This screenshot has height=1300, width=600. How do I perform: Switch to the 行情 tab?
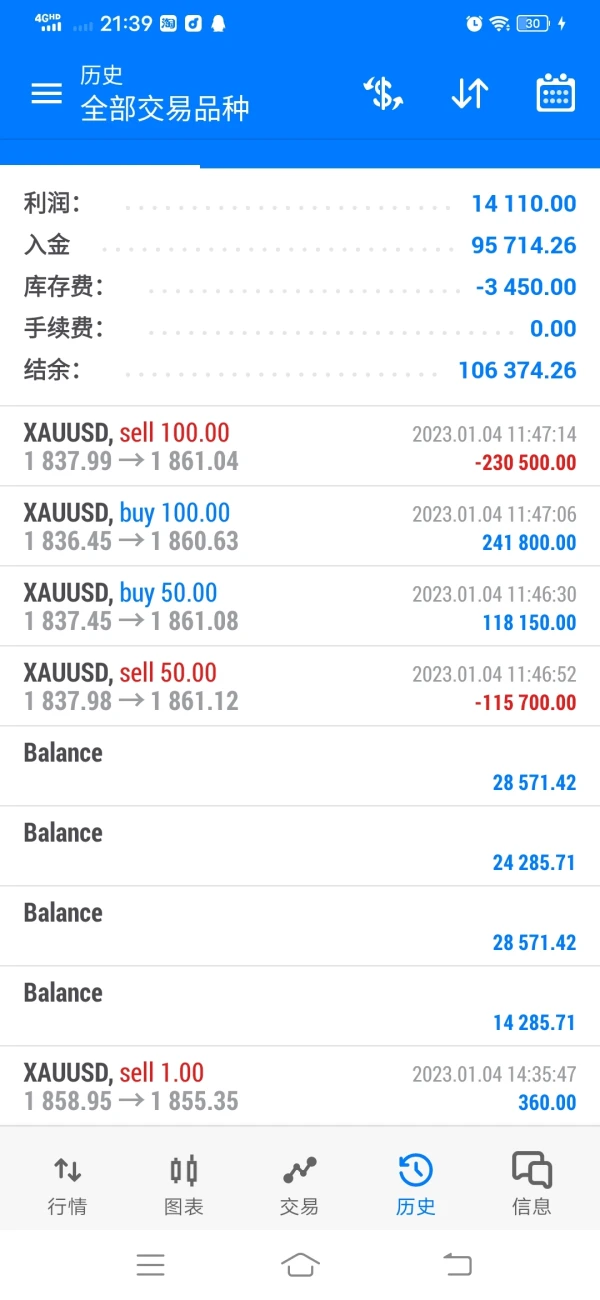(x=68, y=1184)
